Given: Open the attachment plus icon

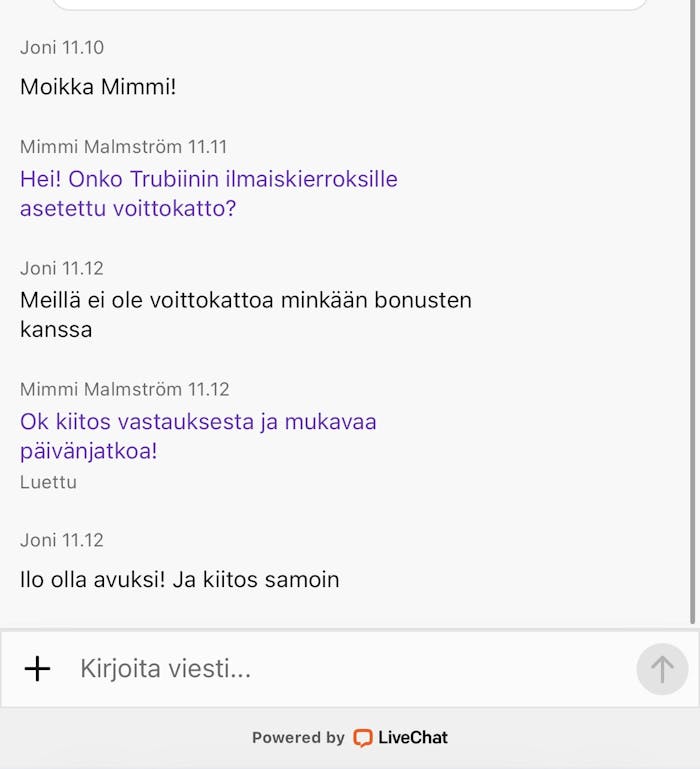Looking at the screenshot, I should pos(37,669).
